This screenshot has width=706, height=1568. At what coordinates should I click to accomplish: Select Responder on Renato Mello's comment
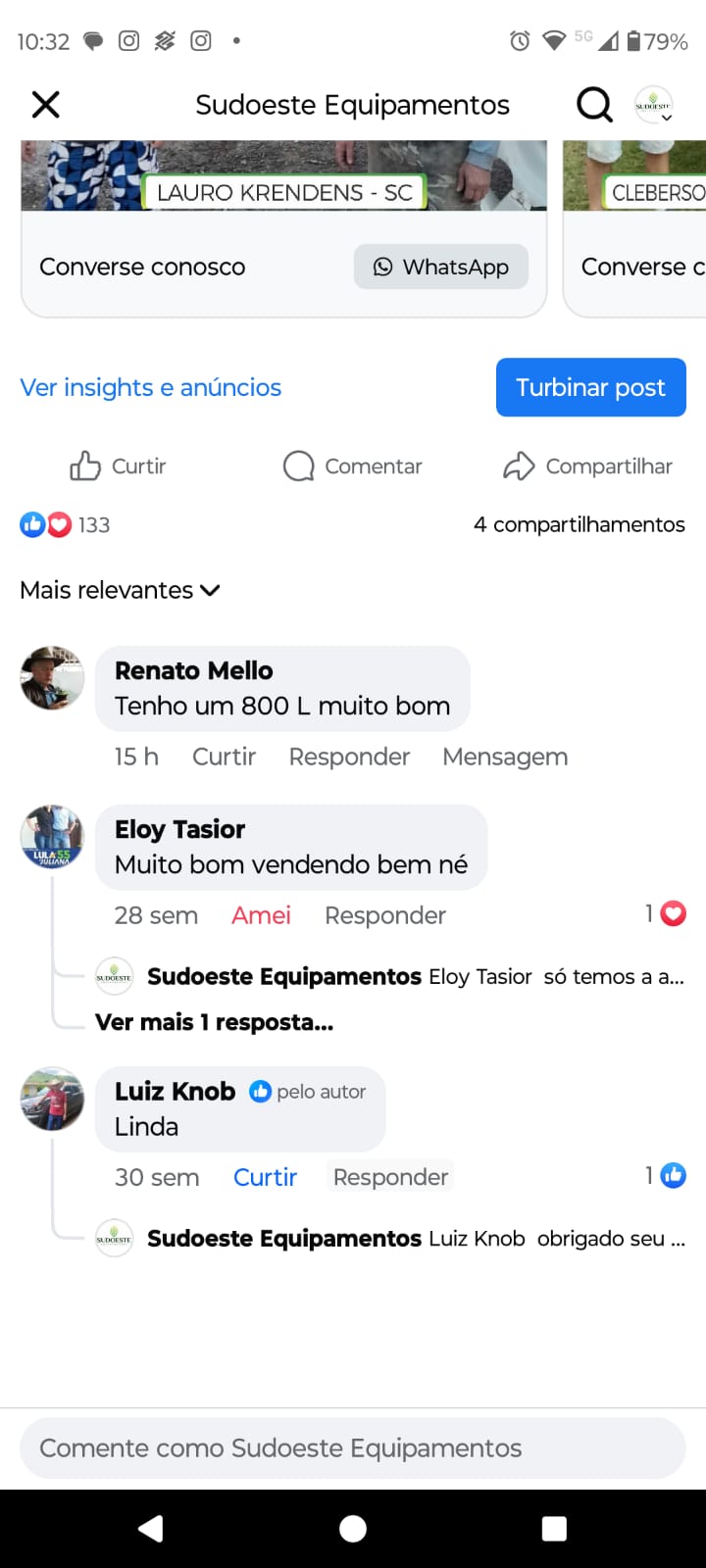[349, 756]
